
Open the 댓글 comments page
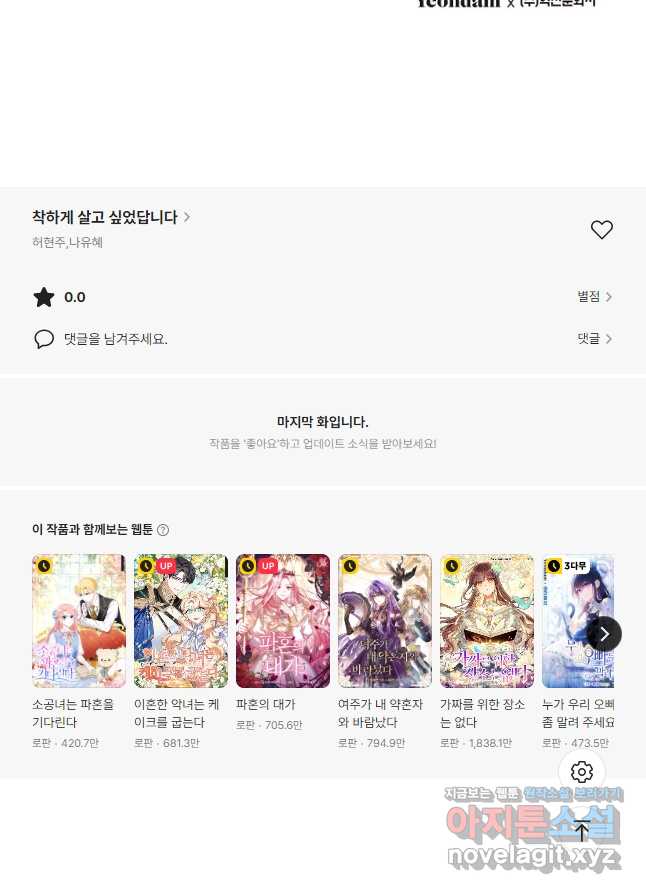(594, 339)
